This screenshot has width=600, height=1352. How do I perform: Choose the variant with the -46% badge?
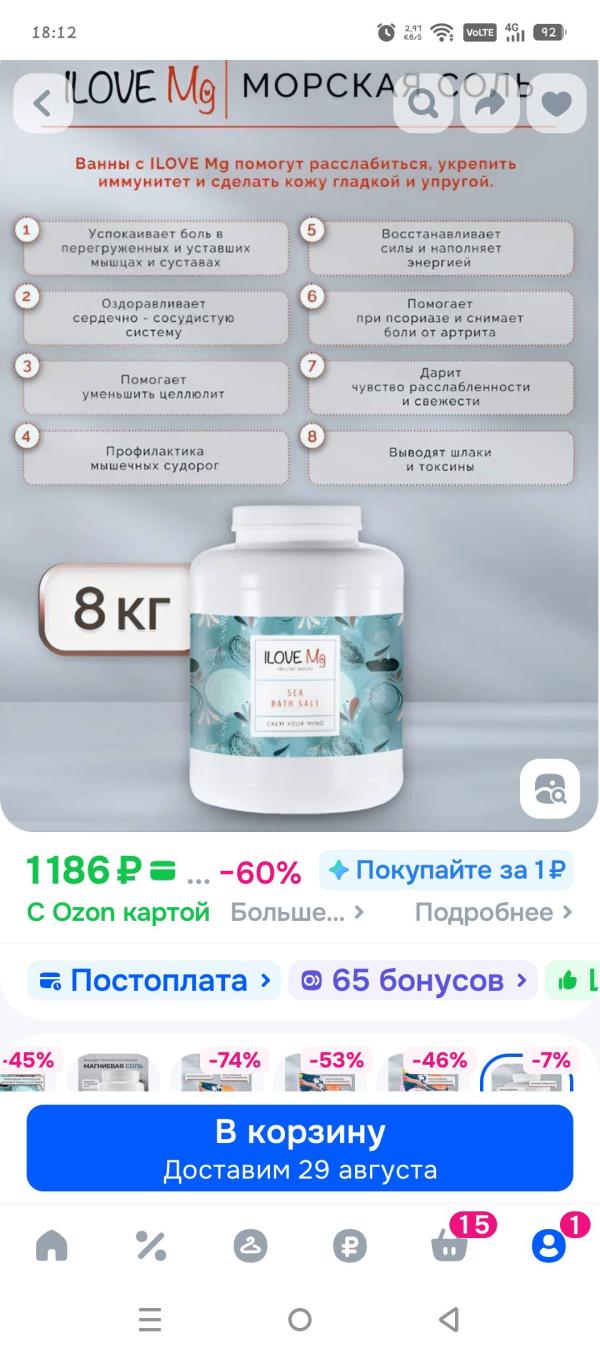tap(429, 1072)
